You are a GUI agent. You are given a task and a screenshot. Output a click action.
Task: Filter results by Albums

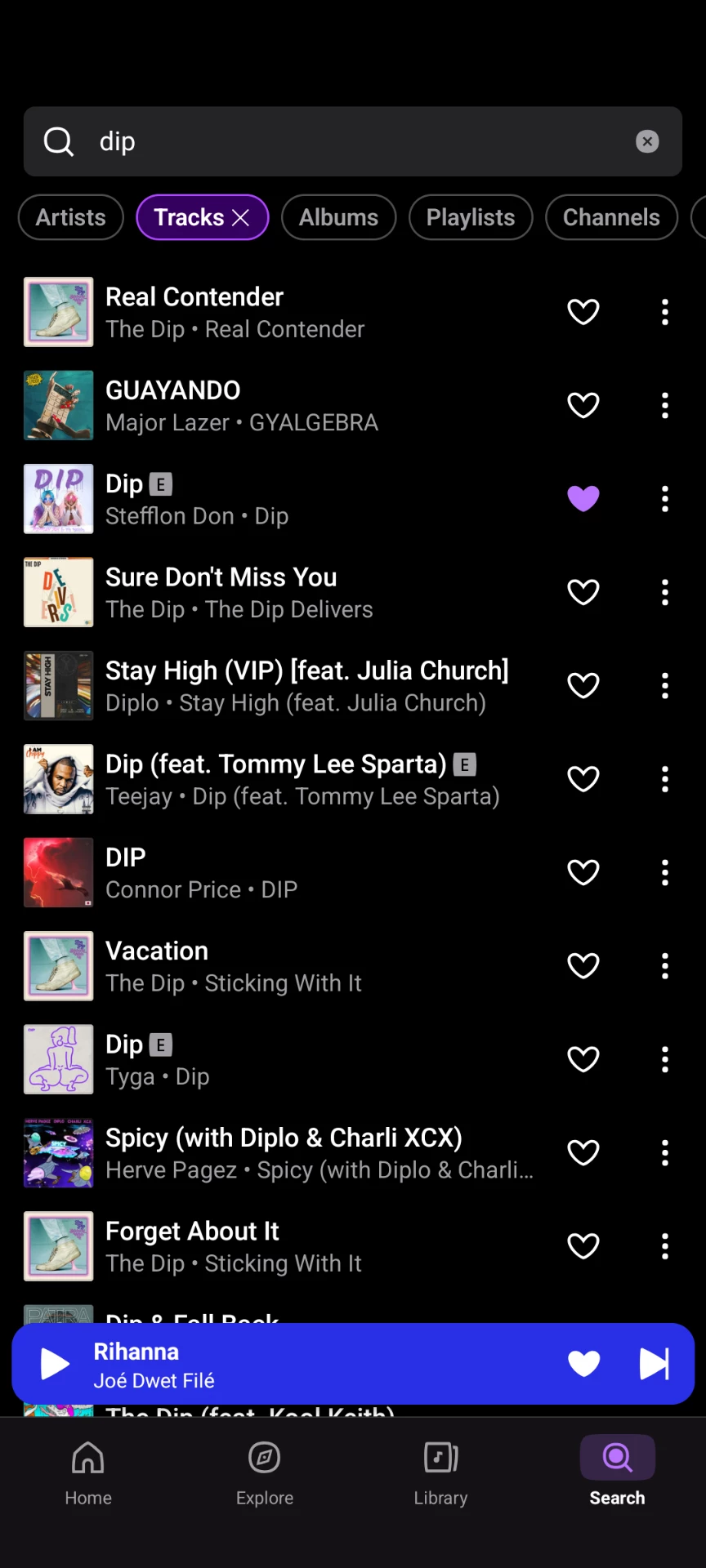pyautogui.click(x=338, y=217)
